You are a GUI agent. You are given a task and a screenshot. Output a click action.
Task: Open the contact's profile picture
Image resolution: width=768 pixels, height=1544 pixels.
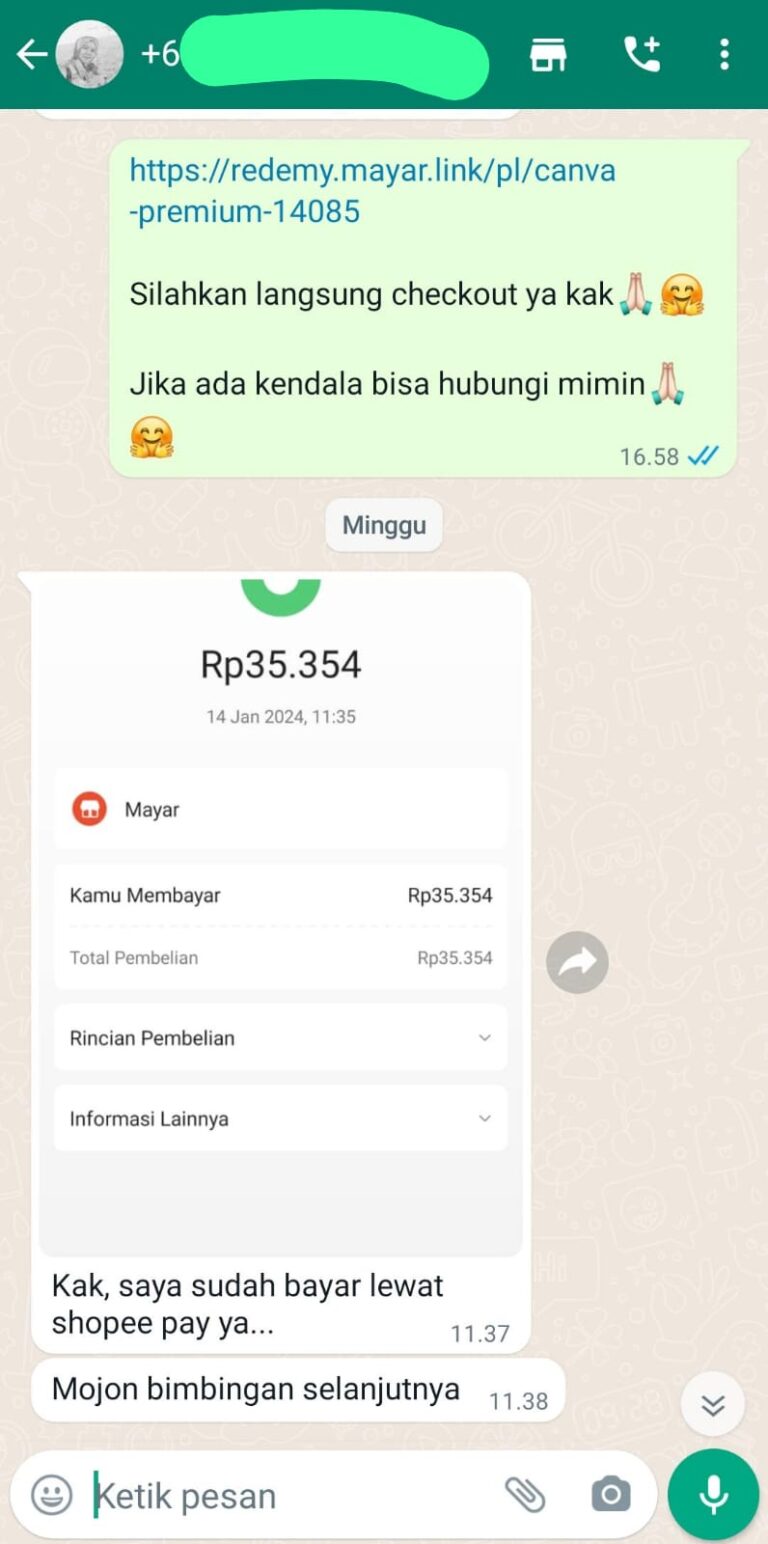[x=89, y=55]
